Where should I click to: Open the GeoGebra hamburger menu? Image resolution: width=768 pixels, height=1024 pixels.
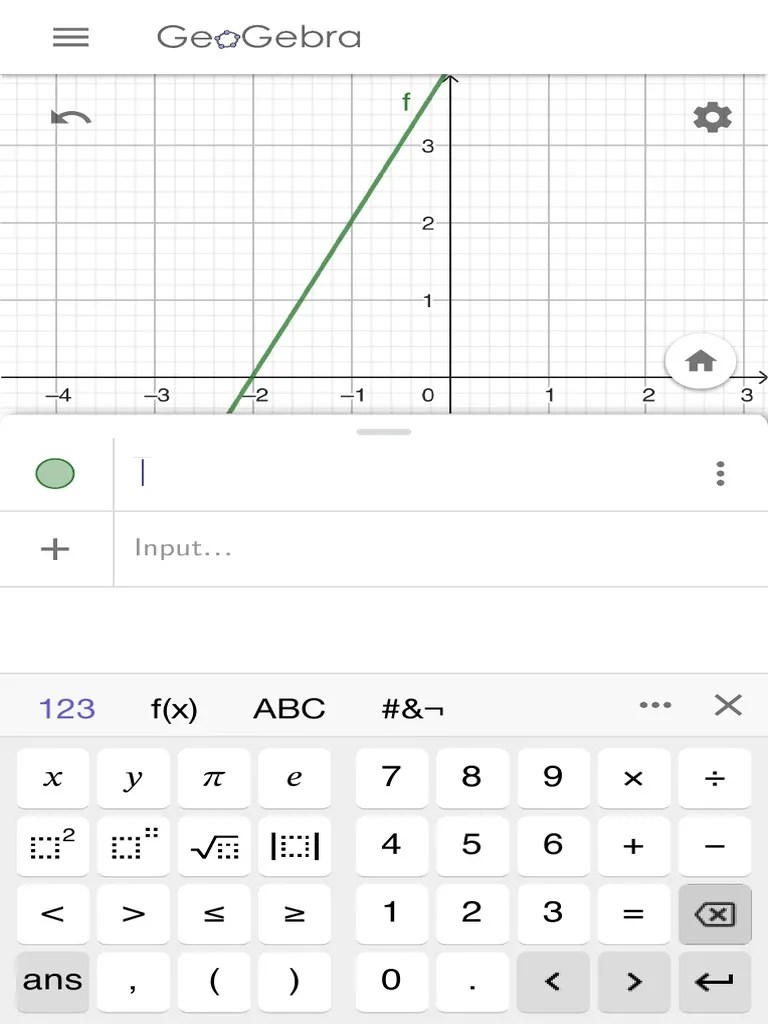click(x=70, y=37)
